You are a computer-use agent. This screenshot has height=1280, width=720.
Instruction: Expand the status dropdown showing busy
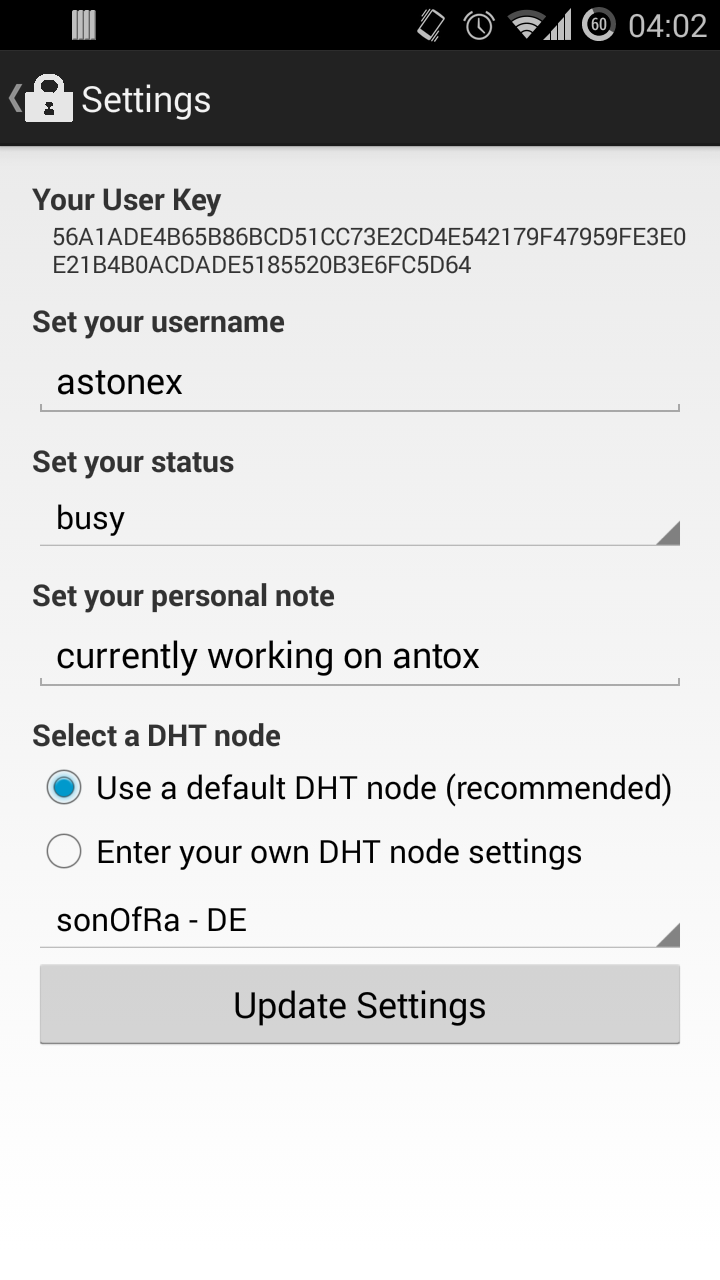(x=360, y=519)
